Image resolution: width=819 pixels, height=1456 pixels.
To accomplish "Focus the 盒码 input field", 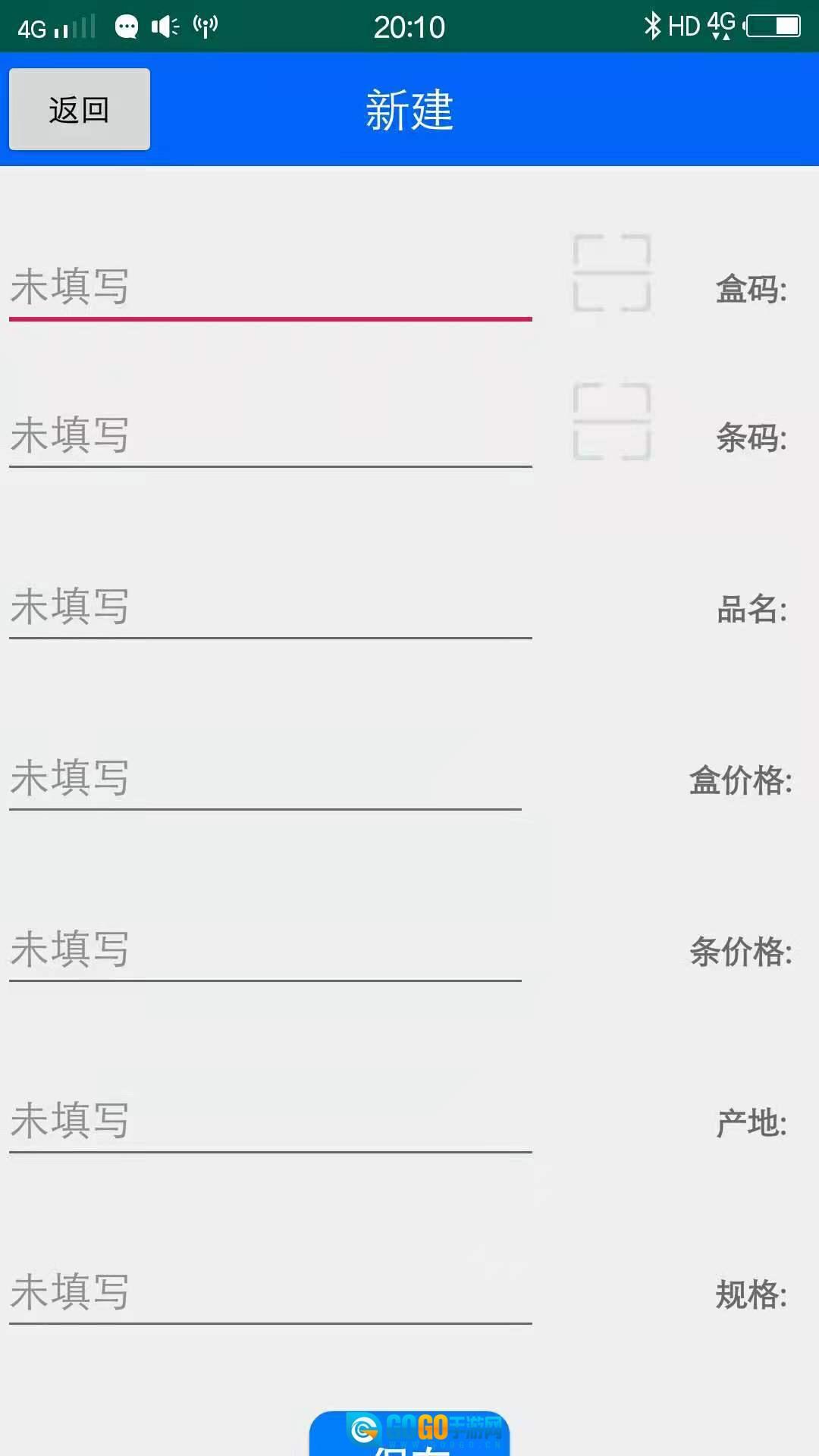I will (x=270, y=287).
